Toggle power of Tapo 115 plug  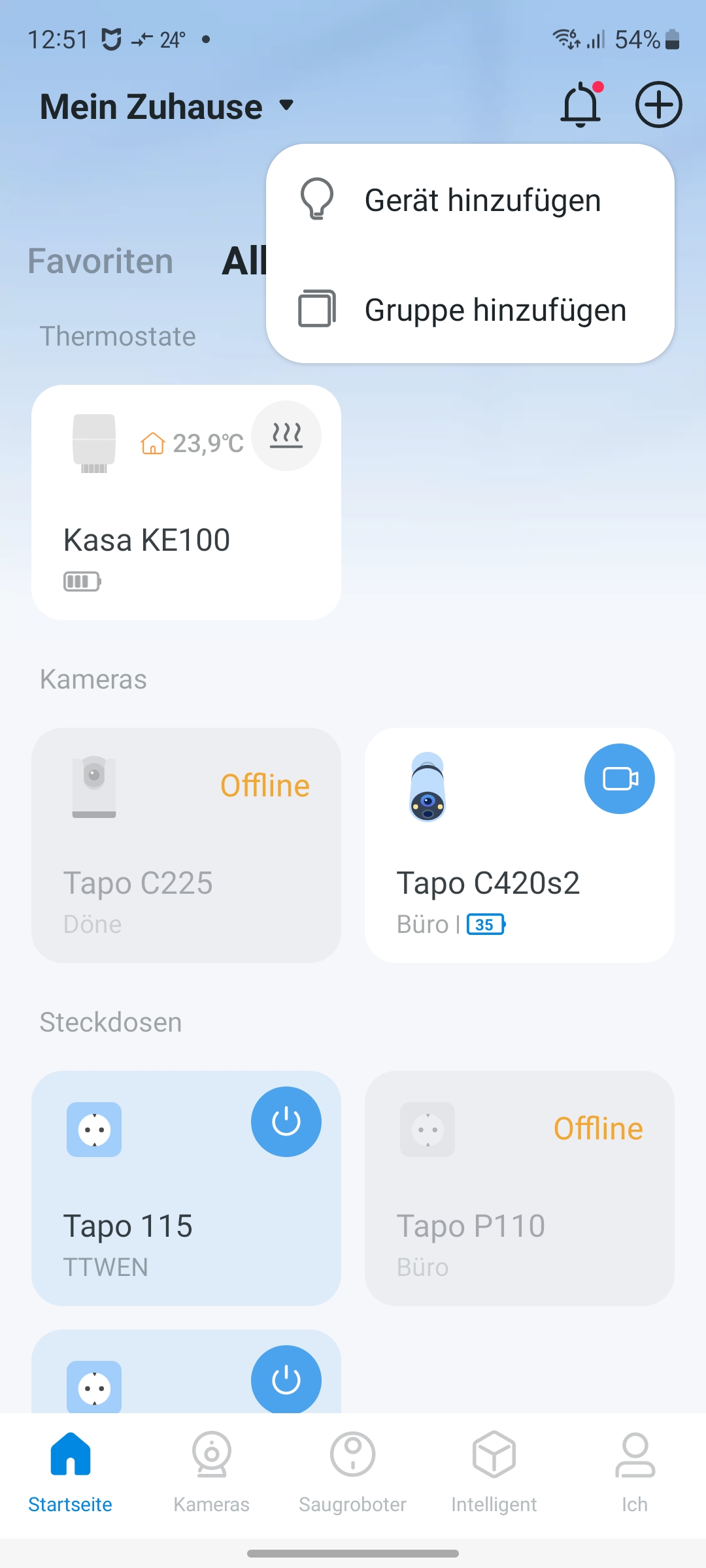[x=286, y=1122]
